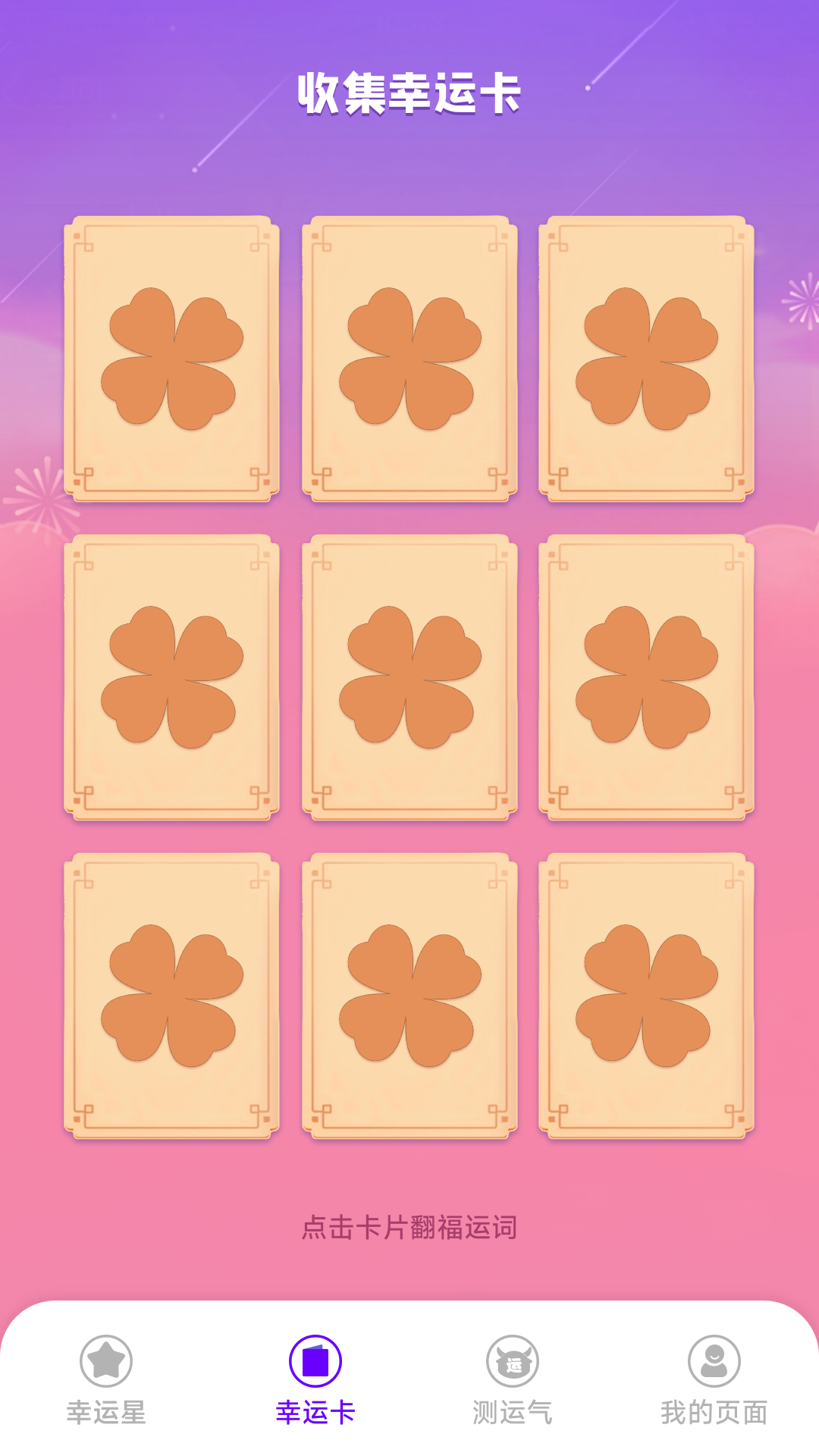Flip the last clover card in the middle row

pyautogui.click(x=646, y=677)
